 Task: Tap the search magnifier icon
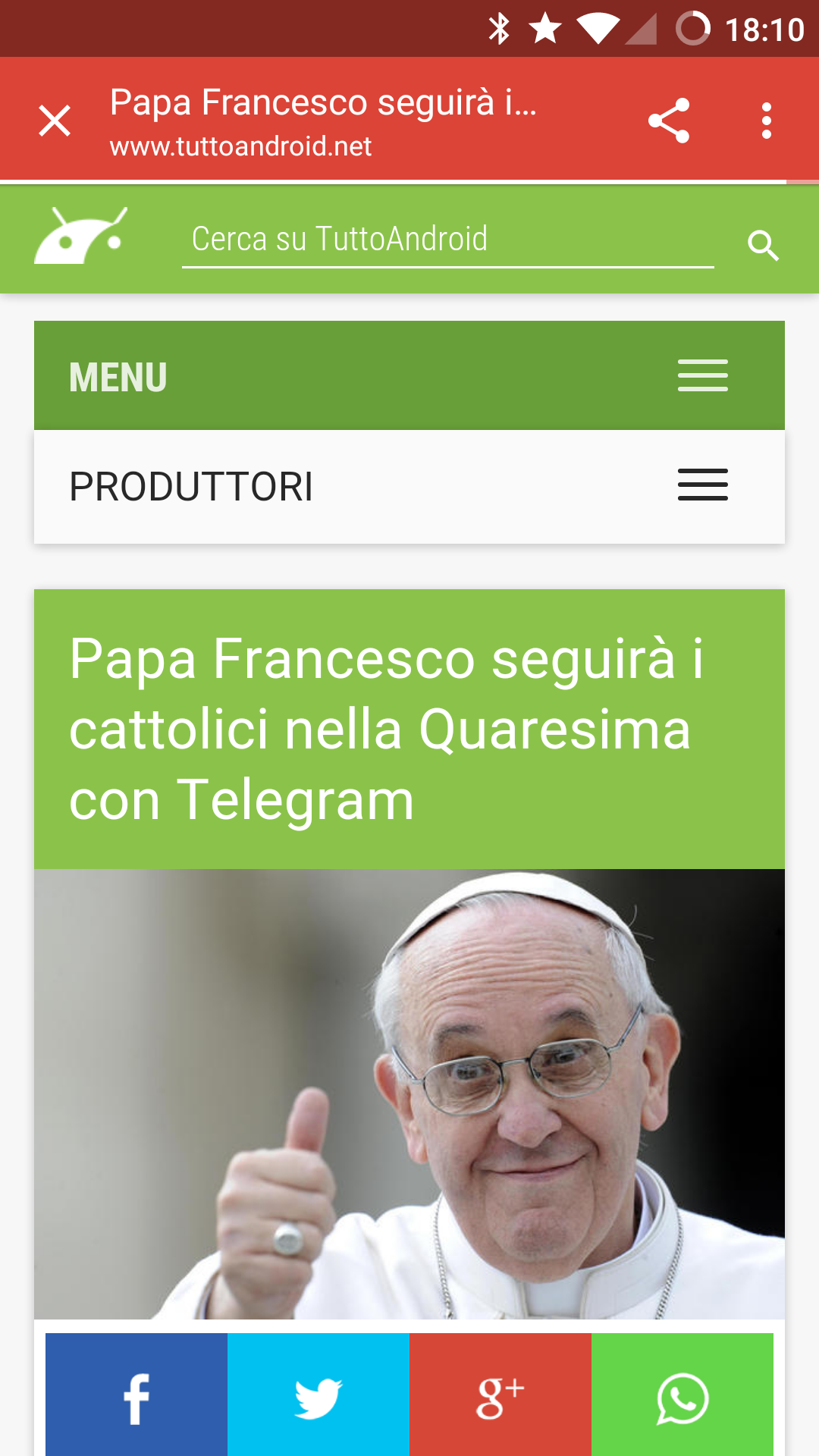pos(763,246)
